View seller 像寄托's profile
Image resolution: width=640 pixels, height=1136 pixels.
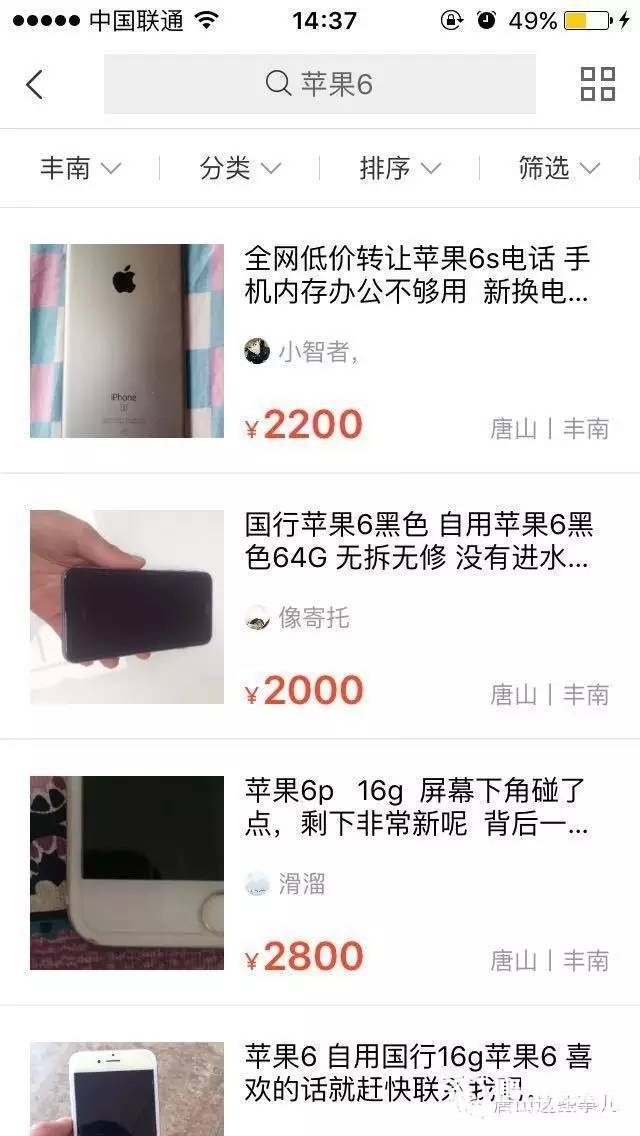(x=300, y=617)
